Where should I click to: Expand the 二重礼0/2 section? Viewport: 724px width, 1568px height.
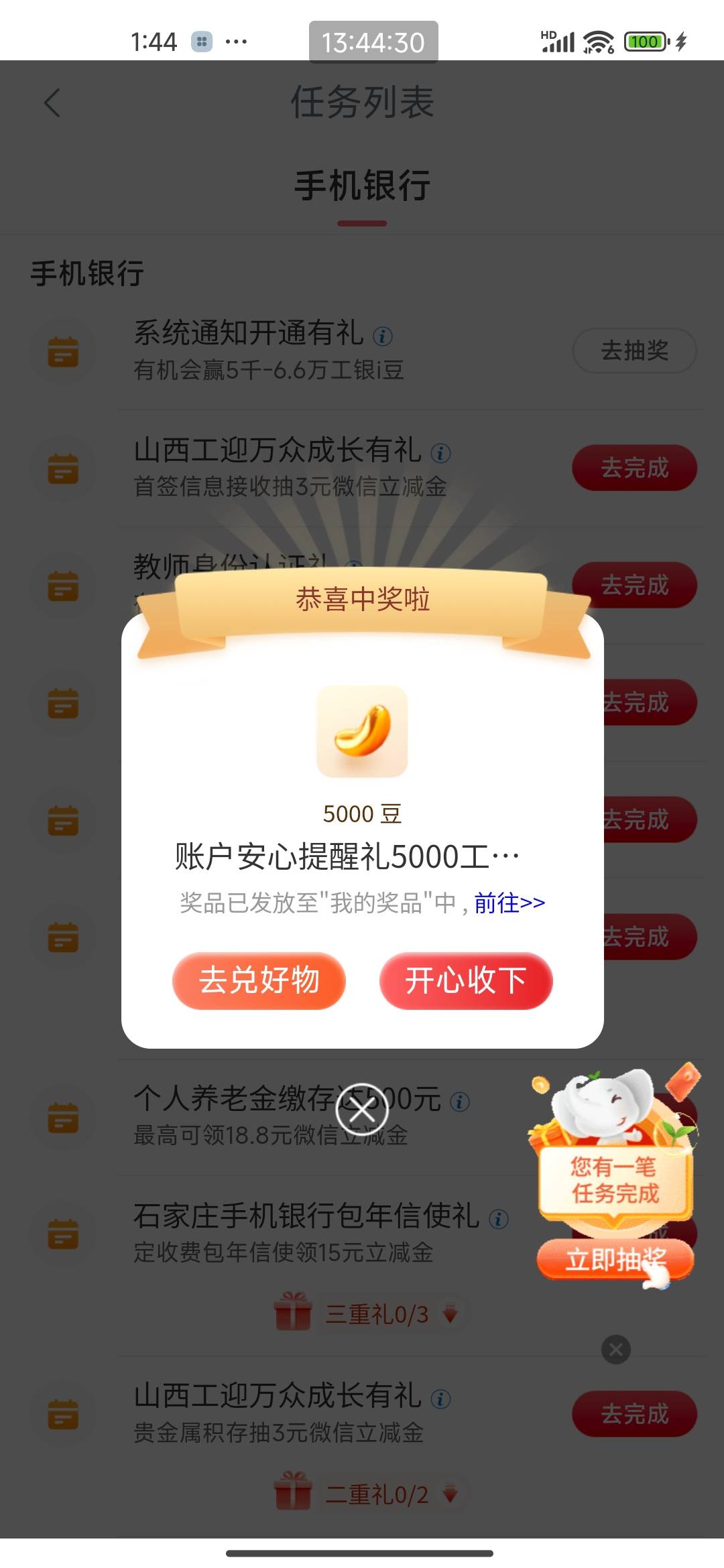[x=367, y=1494]
